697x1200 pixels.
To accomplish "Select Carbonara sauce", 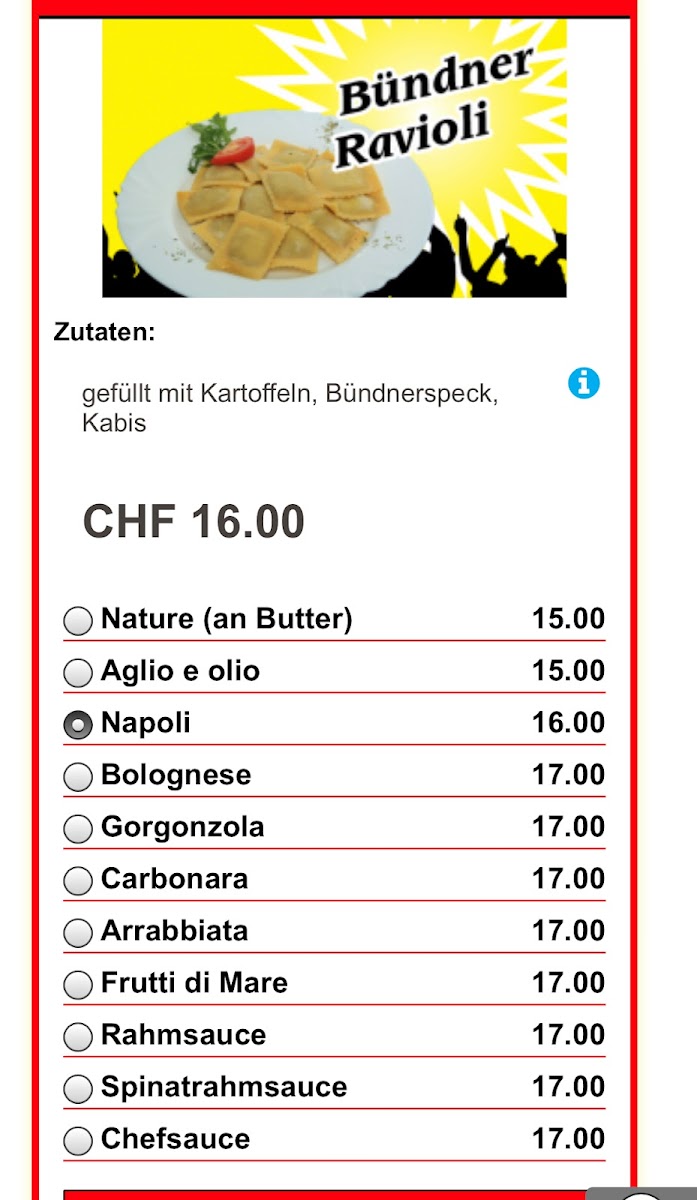I will point(78,881).
